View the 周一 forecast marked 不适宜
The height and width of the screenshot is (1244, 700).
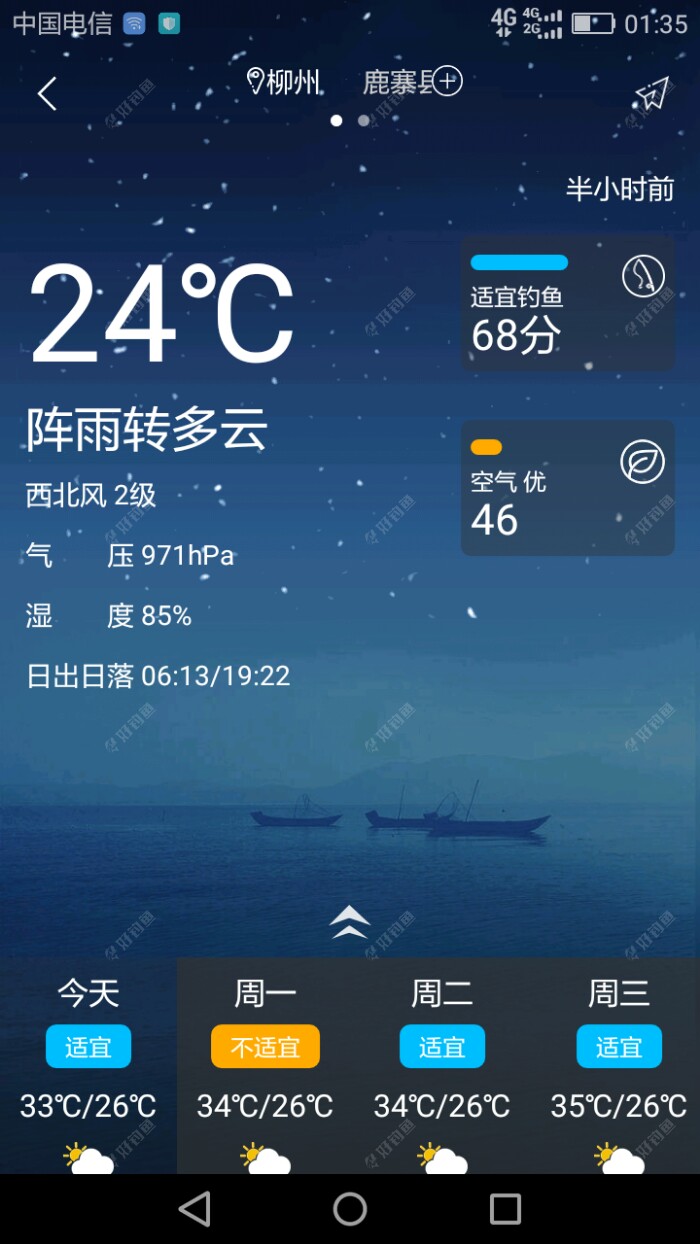265,1065
